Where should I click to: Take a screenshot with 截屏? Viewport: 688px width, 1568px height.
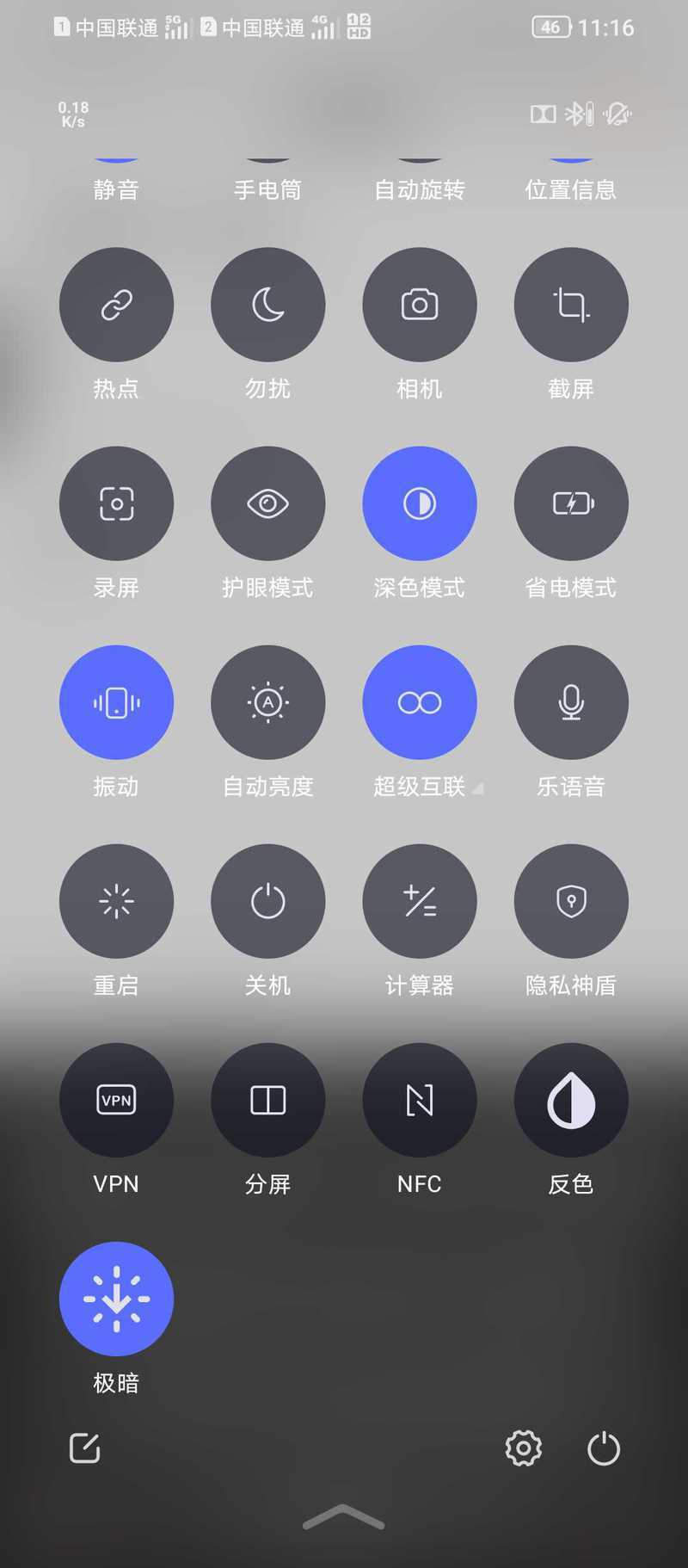click(571, 305)
